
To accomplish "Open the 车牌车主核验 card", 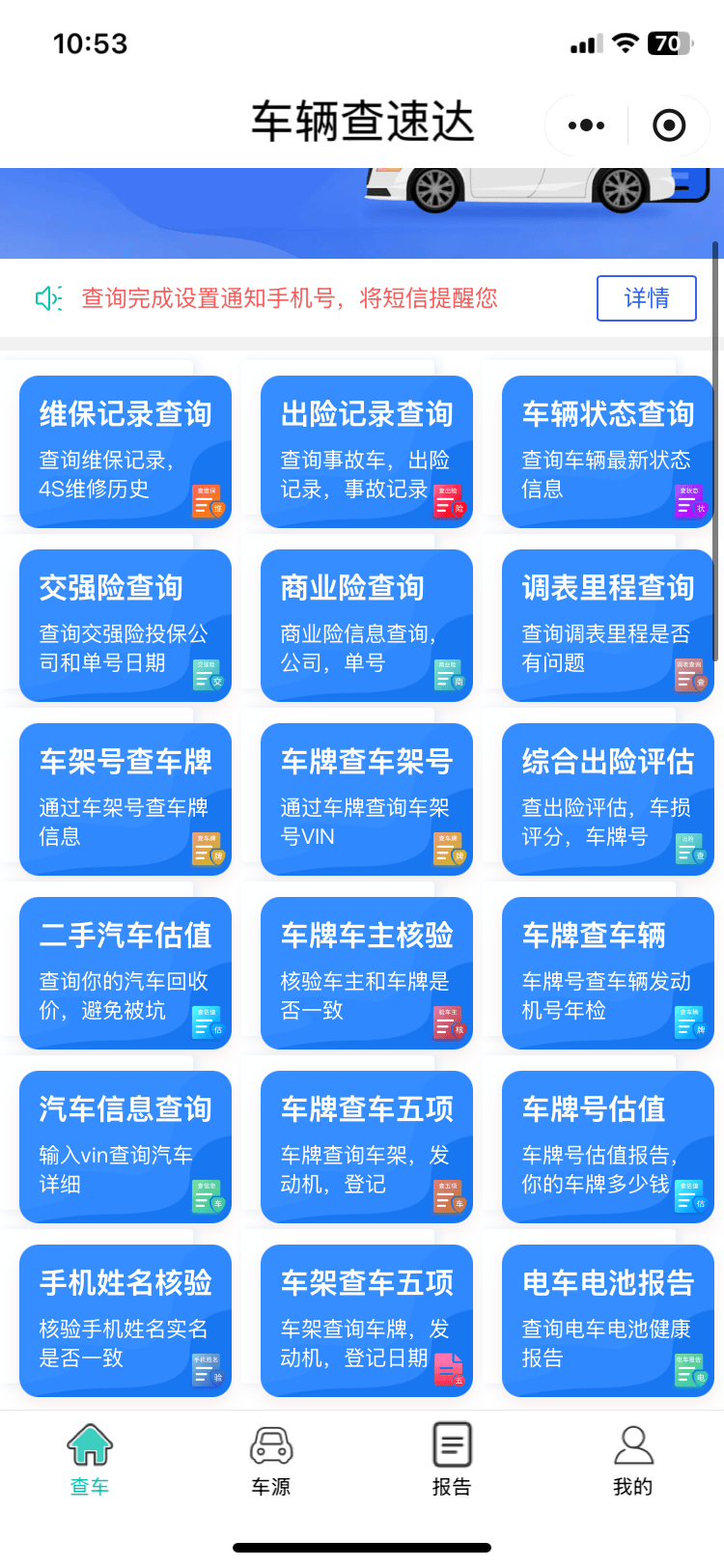I will (x=367, y=972).
